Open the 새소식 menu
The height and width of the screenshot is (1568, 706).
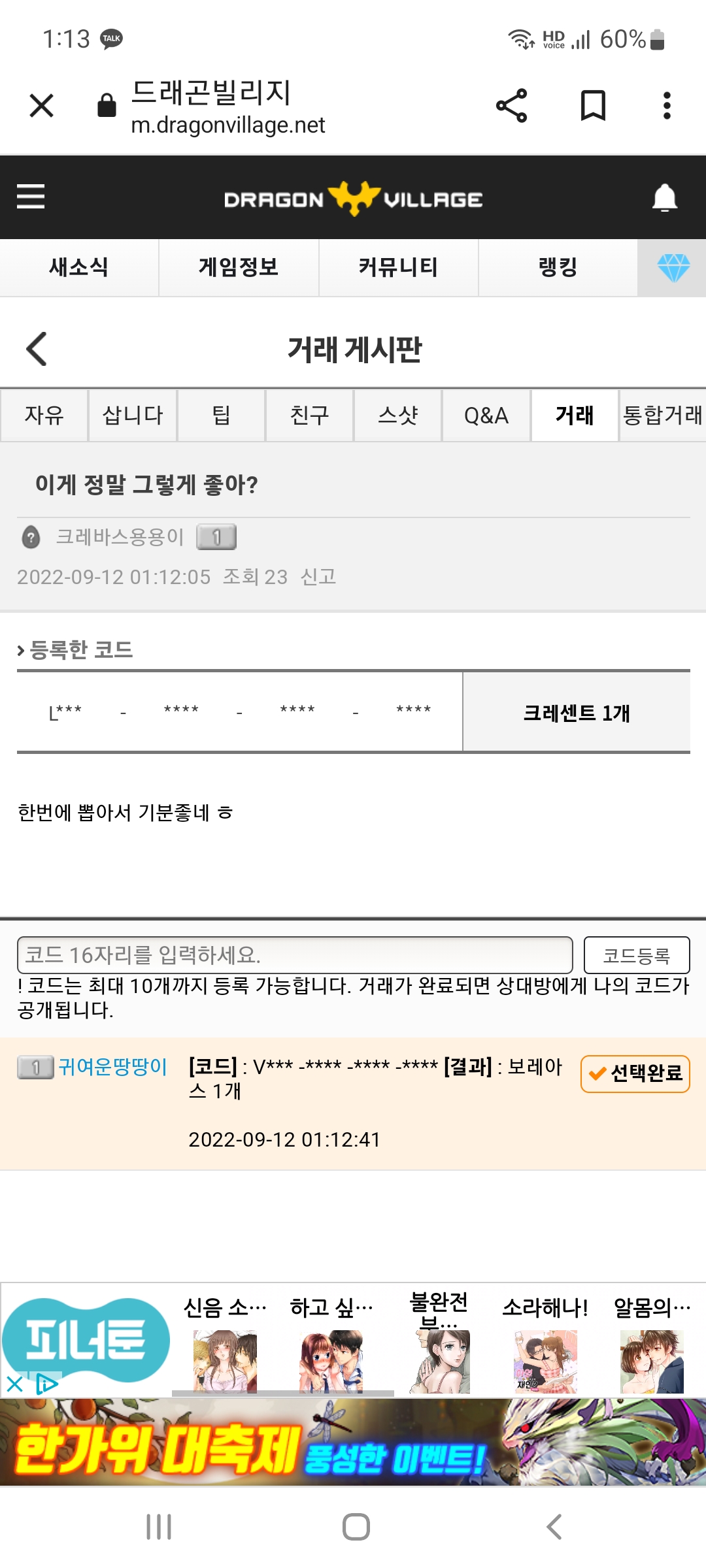[79, 267]
